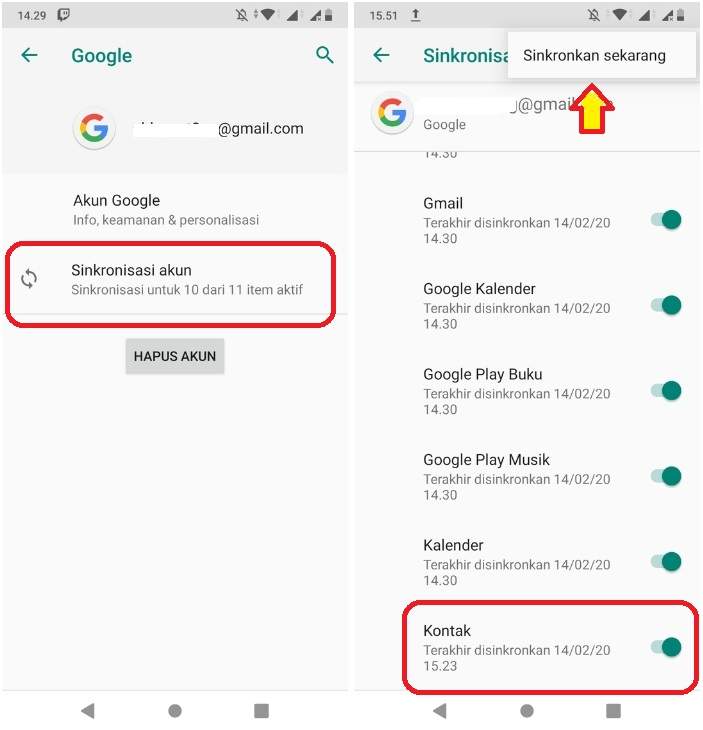Go back from the Google screen
This screenshot has width=703, height=730.
click(30, 55)
